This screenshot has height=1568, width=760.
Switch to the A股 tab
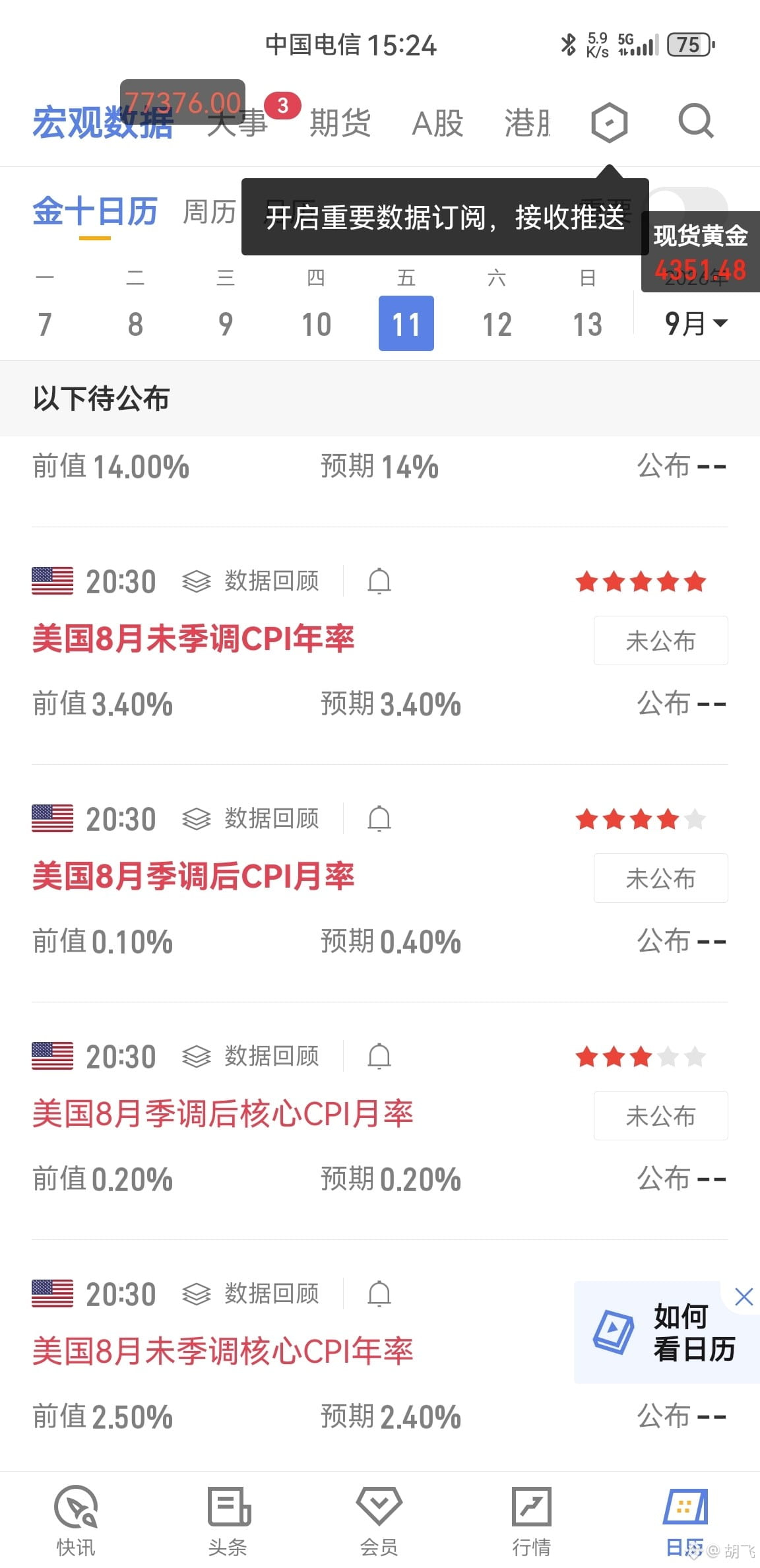437,123
